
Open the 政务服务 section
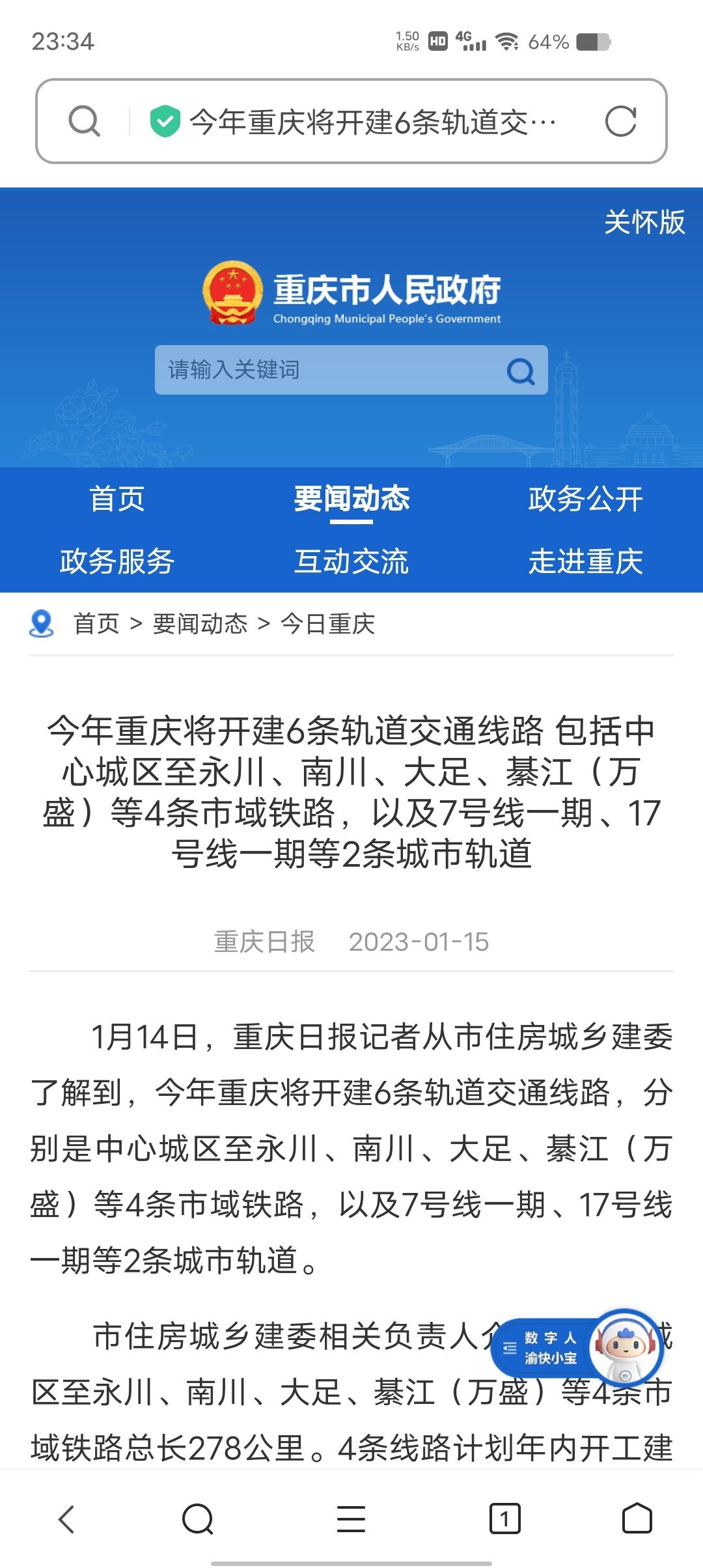[x=117, y=561]
